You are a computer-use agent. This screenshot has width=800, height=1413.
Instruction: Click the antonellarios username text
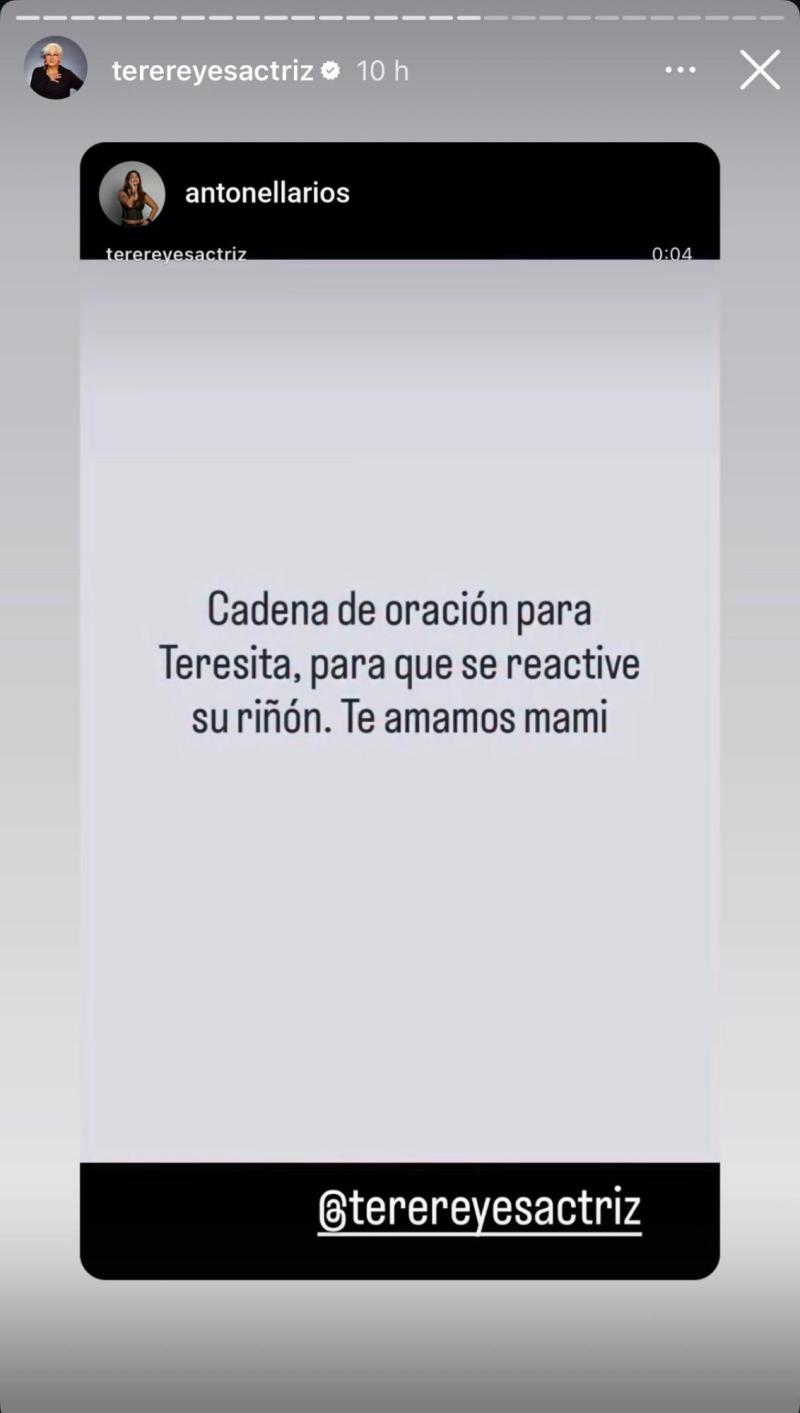268,193
